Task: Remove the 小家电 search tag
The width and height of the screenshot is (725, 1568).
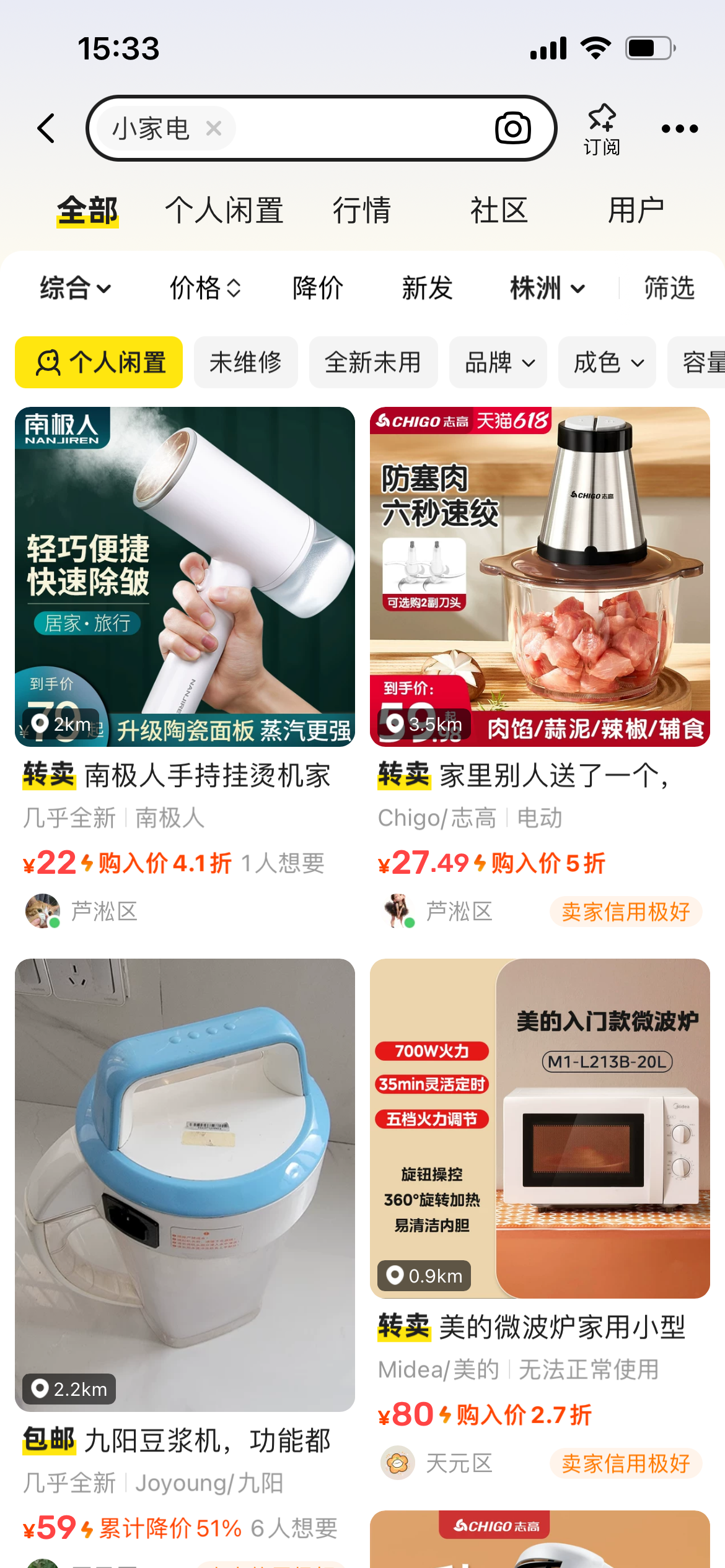Action: click(214, 129)
